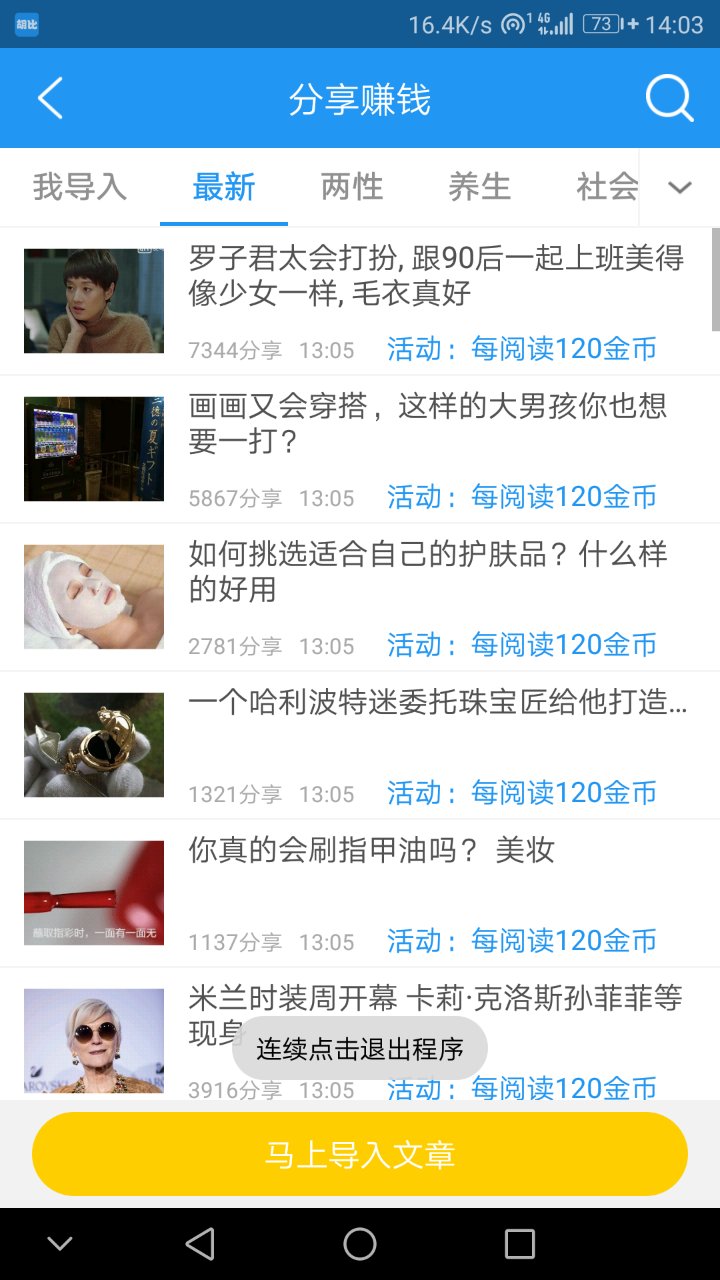Collapse the notification shade arrow at bottom left
The height and width of the screenshot is (1280, 720).
tap(60, 1243)
